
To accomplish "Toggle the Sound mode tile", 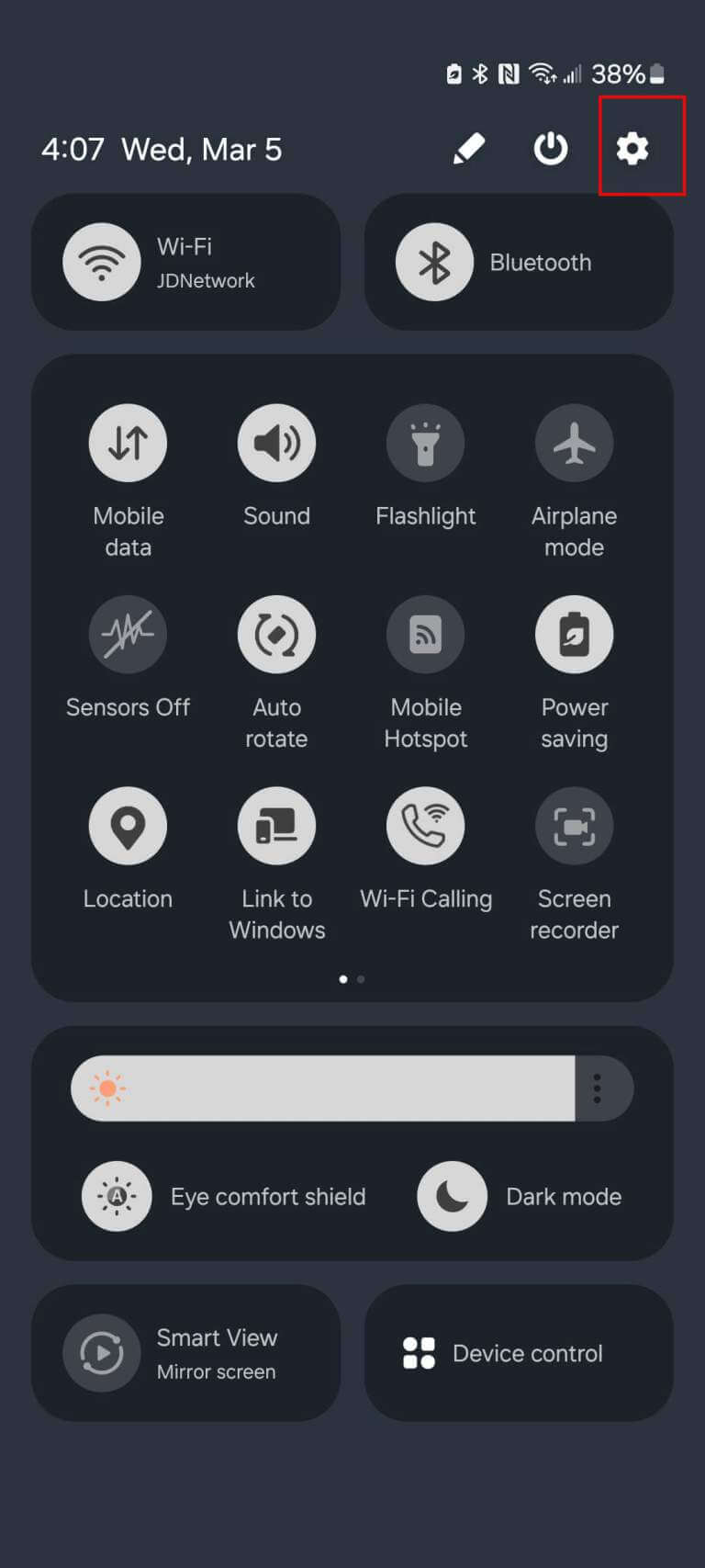I will (x=276, y=443).
